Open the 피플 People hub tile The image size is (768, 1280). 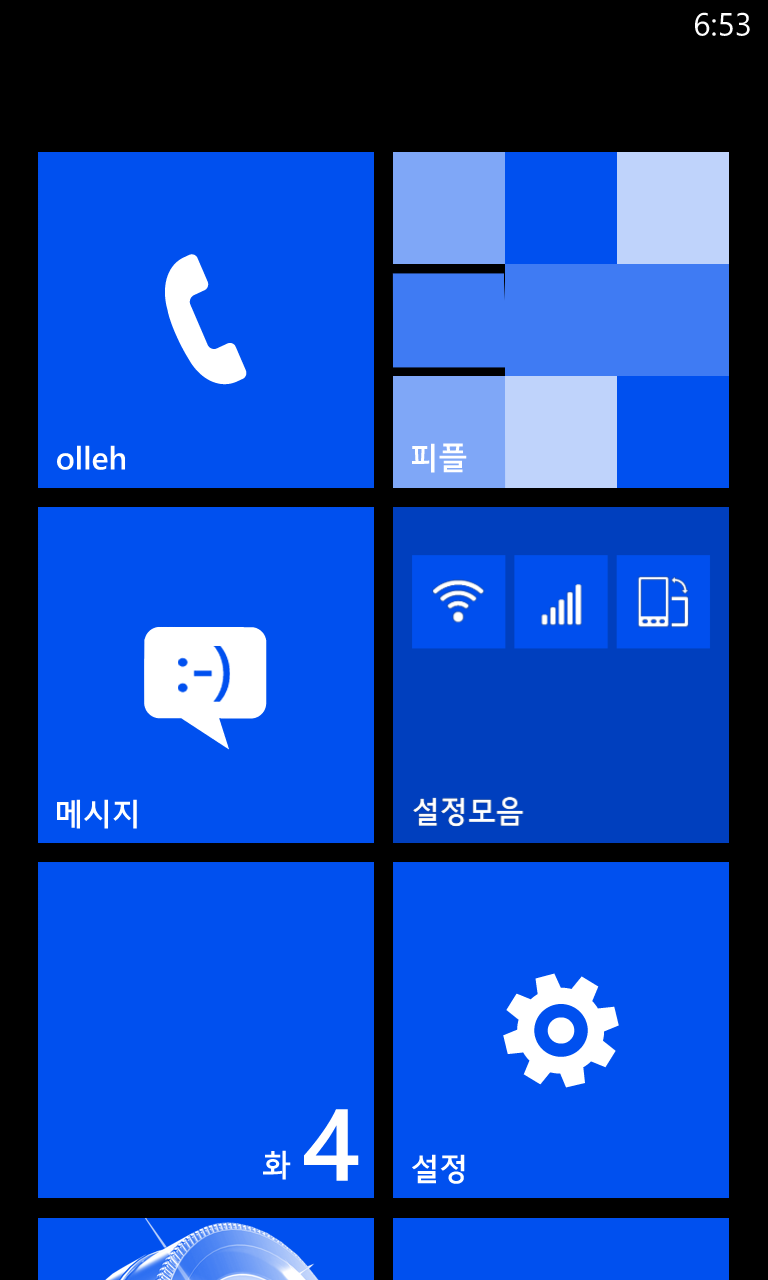(560, 320)
